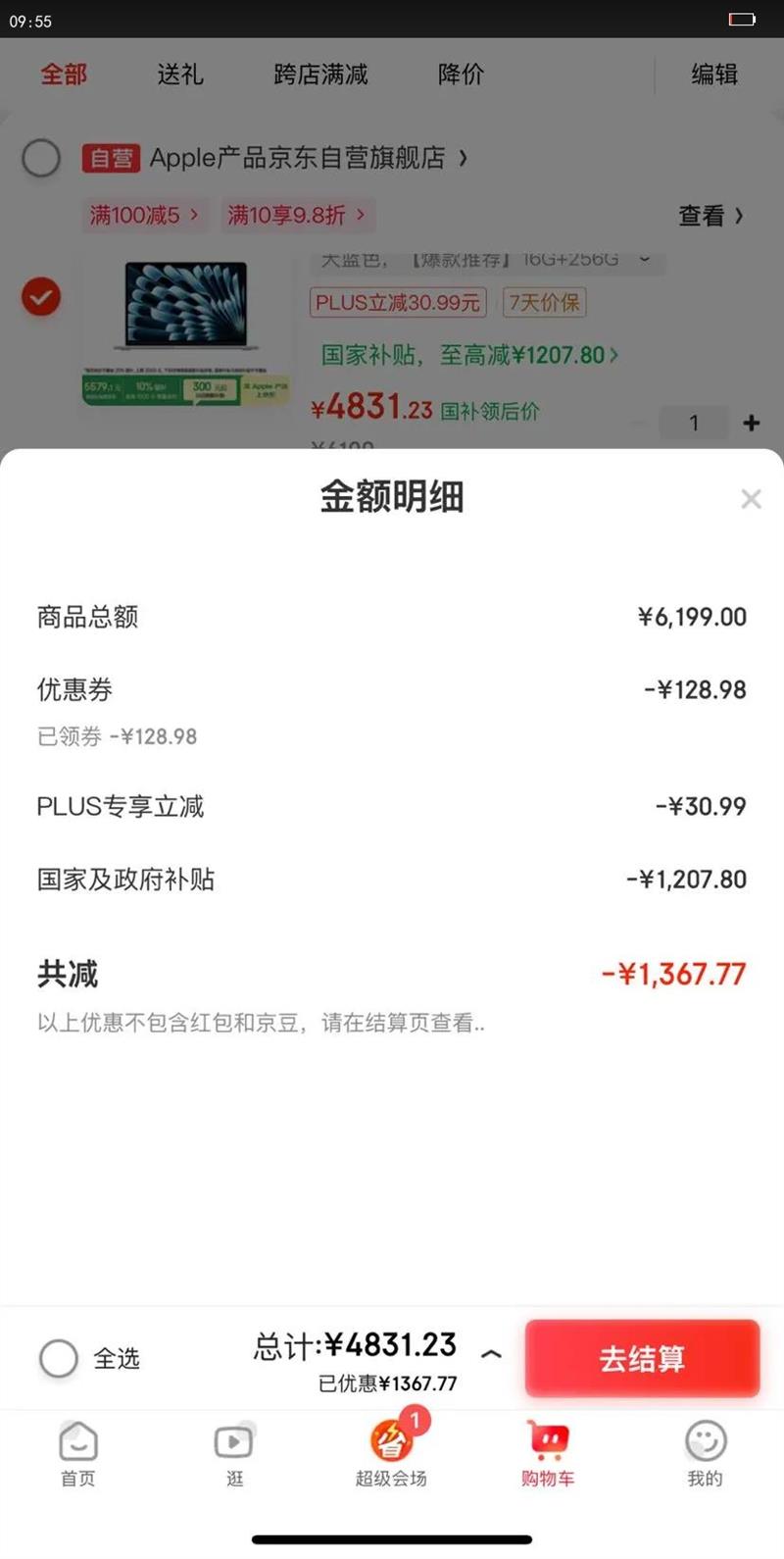Switch to the 送礼 top tab
The height and width of the screenshot is (1559, 784).
[180, 75]
